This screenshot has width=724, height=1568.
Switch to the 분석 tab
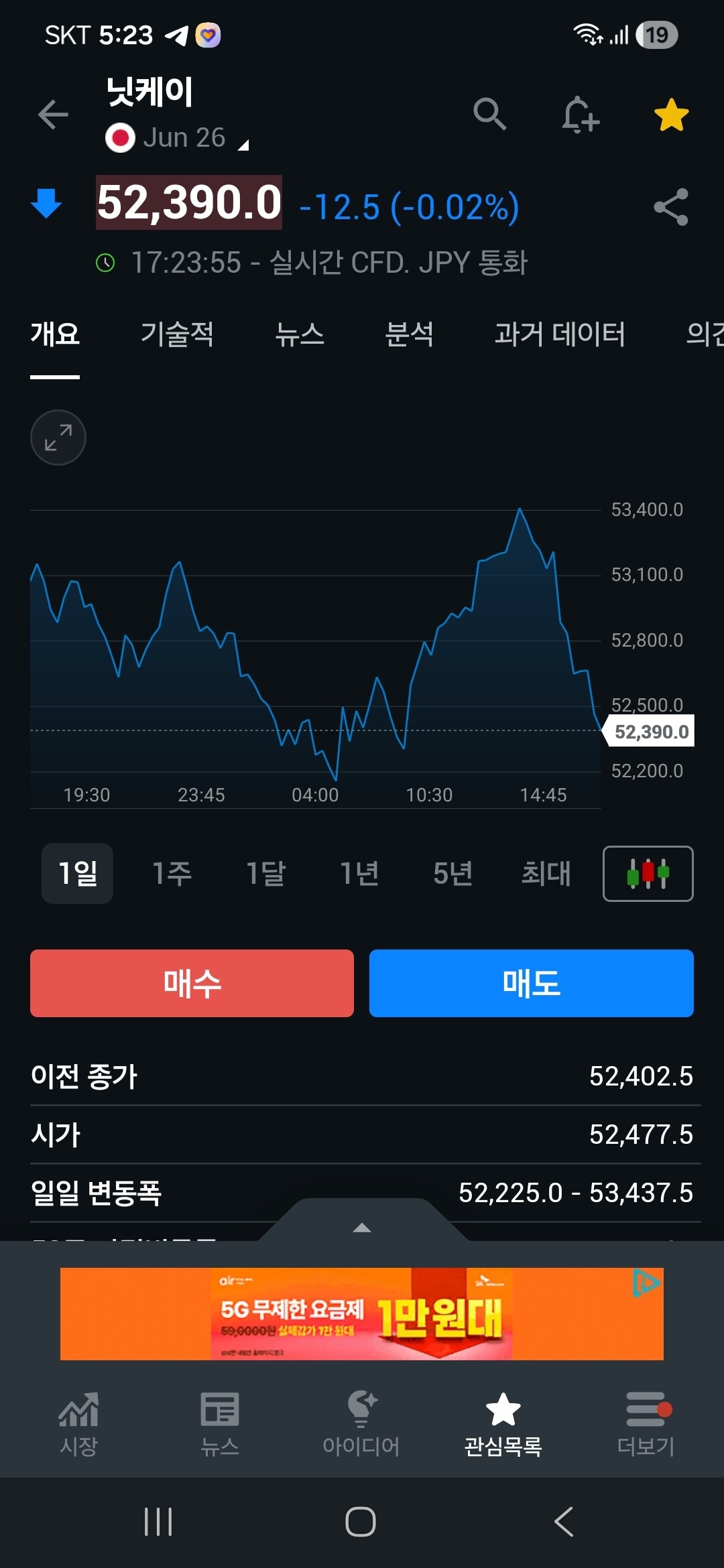click(x=409, y=334)
